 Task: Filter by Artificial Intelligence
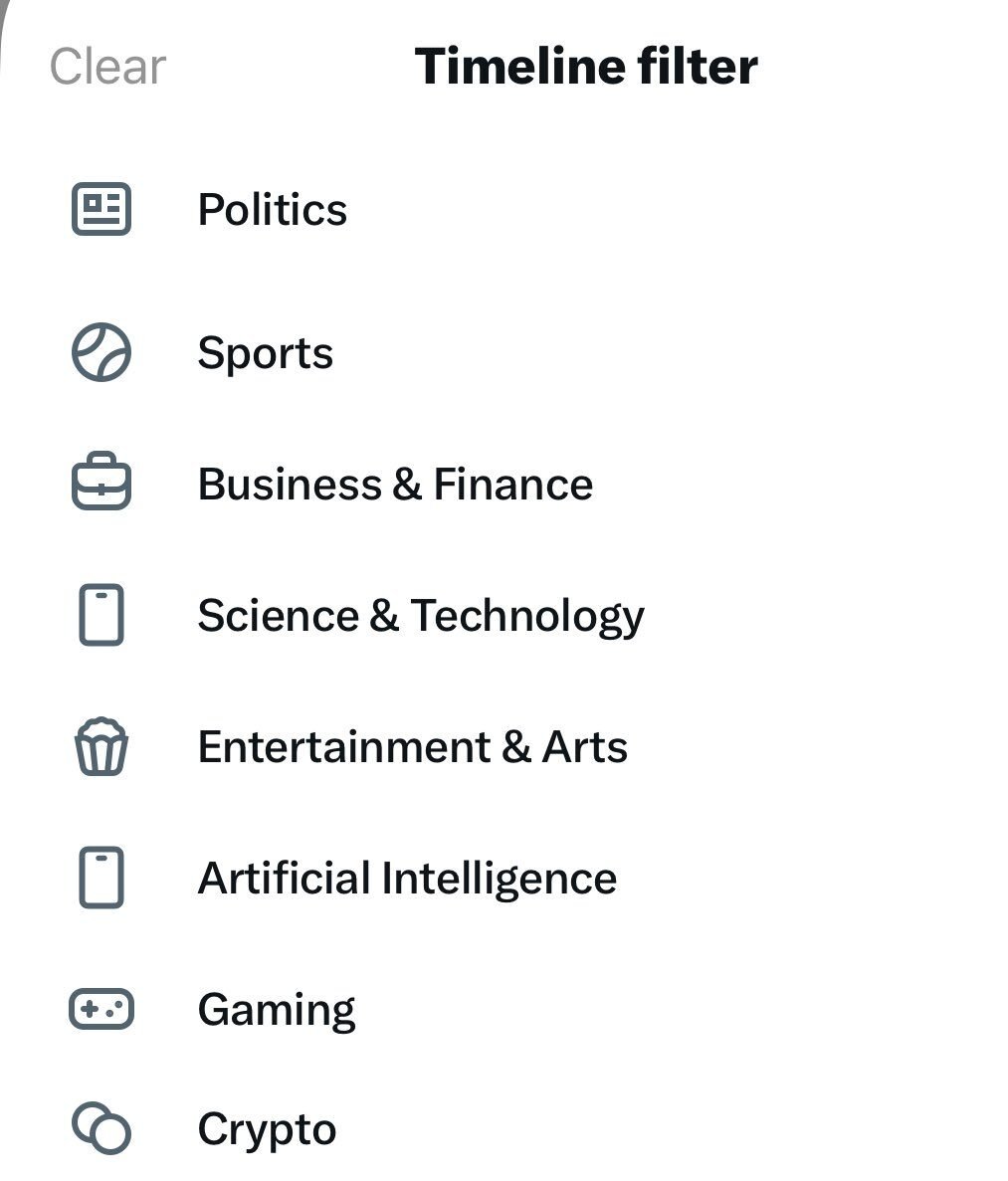(406, 879)
